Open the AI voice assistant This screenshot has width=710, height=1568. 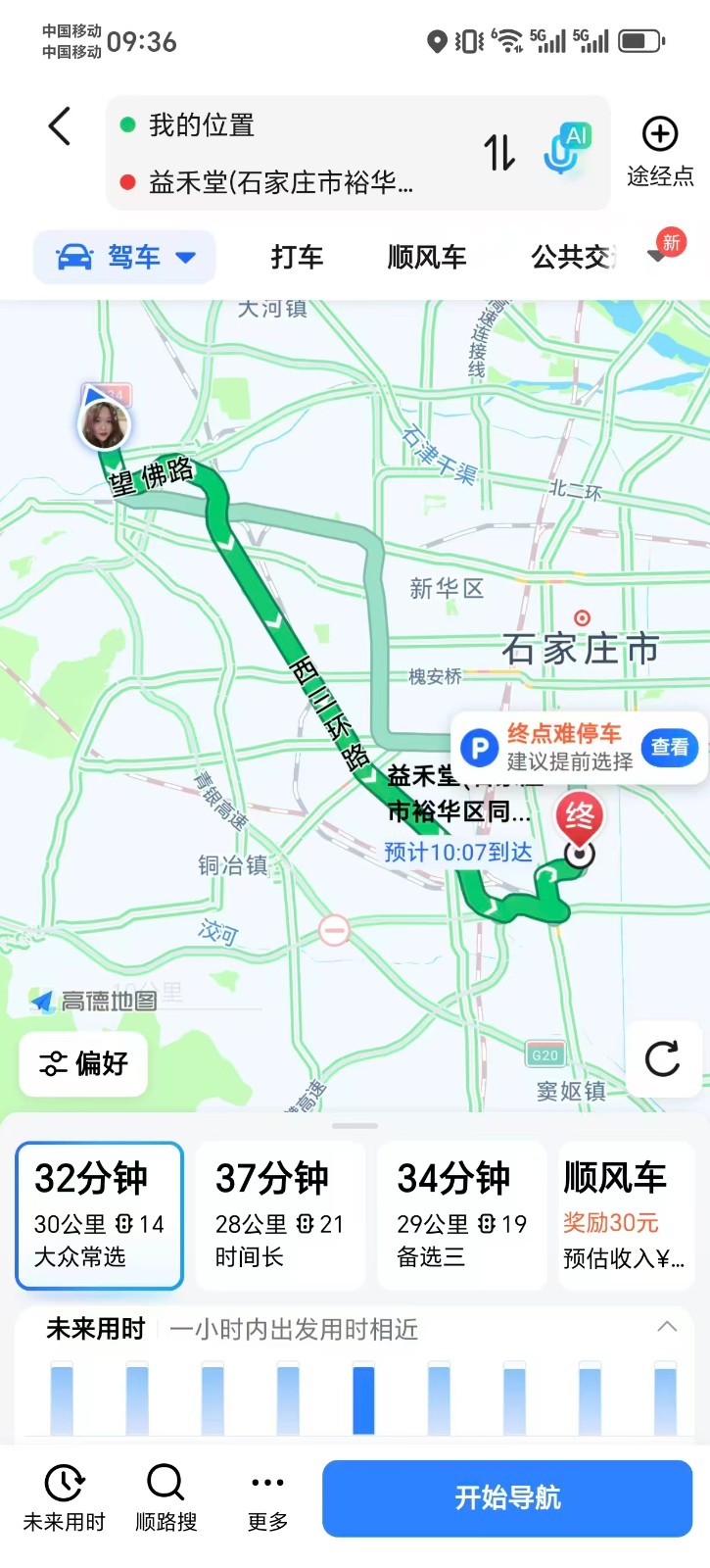pos(568,149)
